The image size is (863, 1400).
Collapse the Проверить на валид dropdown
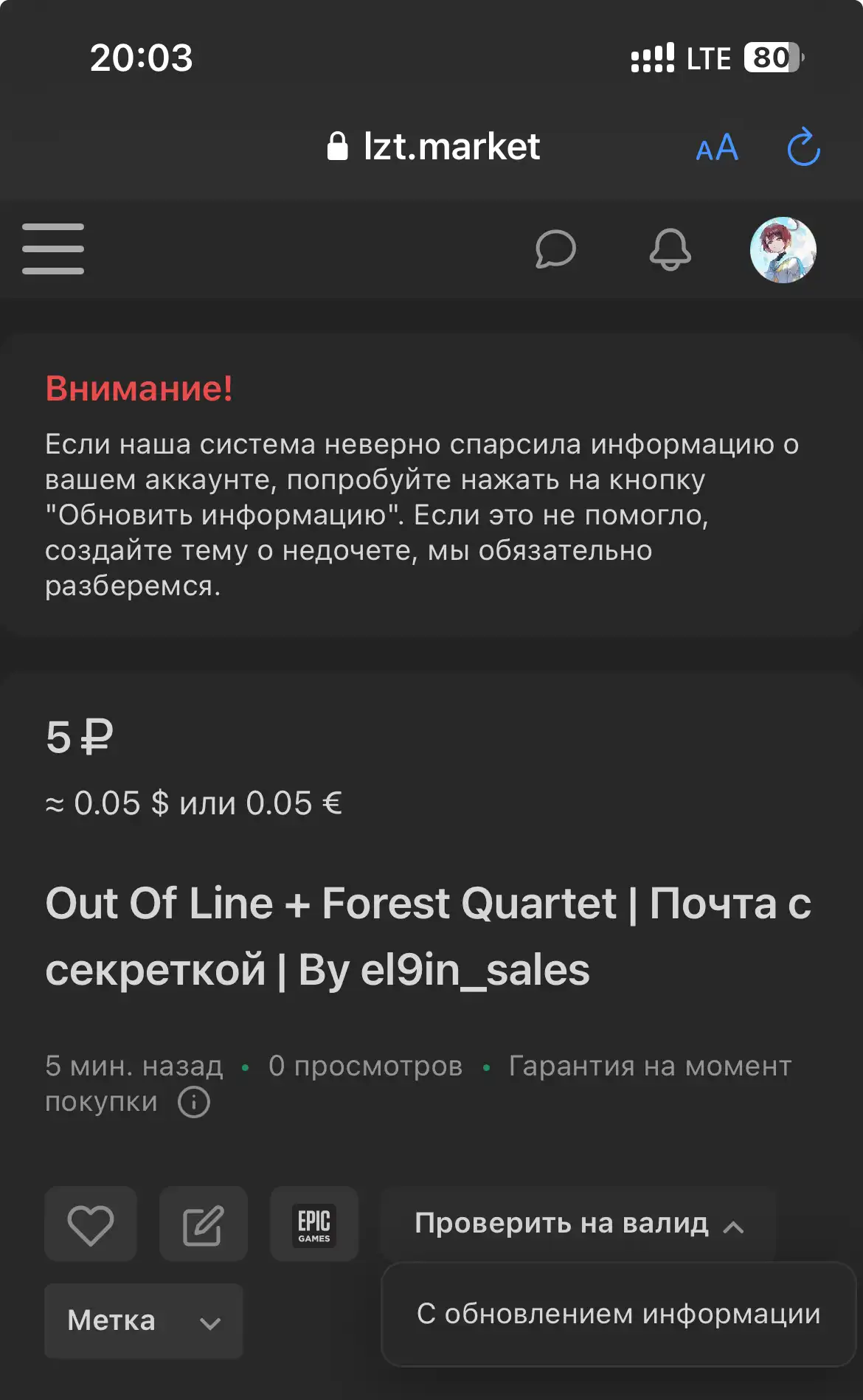(x=578, y=1224)
